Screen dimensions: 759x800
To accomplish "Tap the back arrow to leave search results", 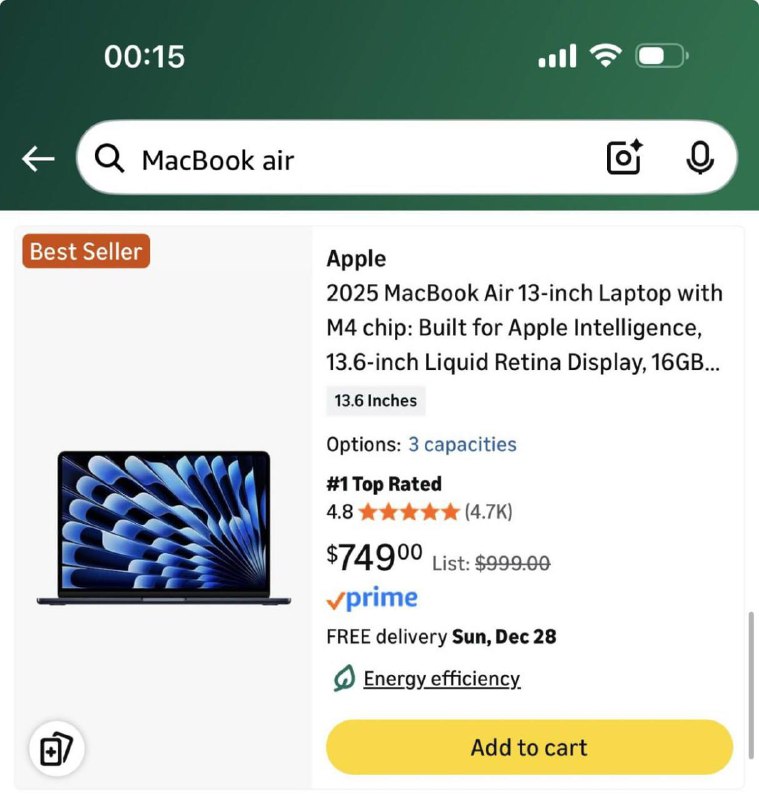I will [x=37, y=158].
